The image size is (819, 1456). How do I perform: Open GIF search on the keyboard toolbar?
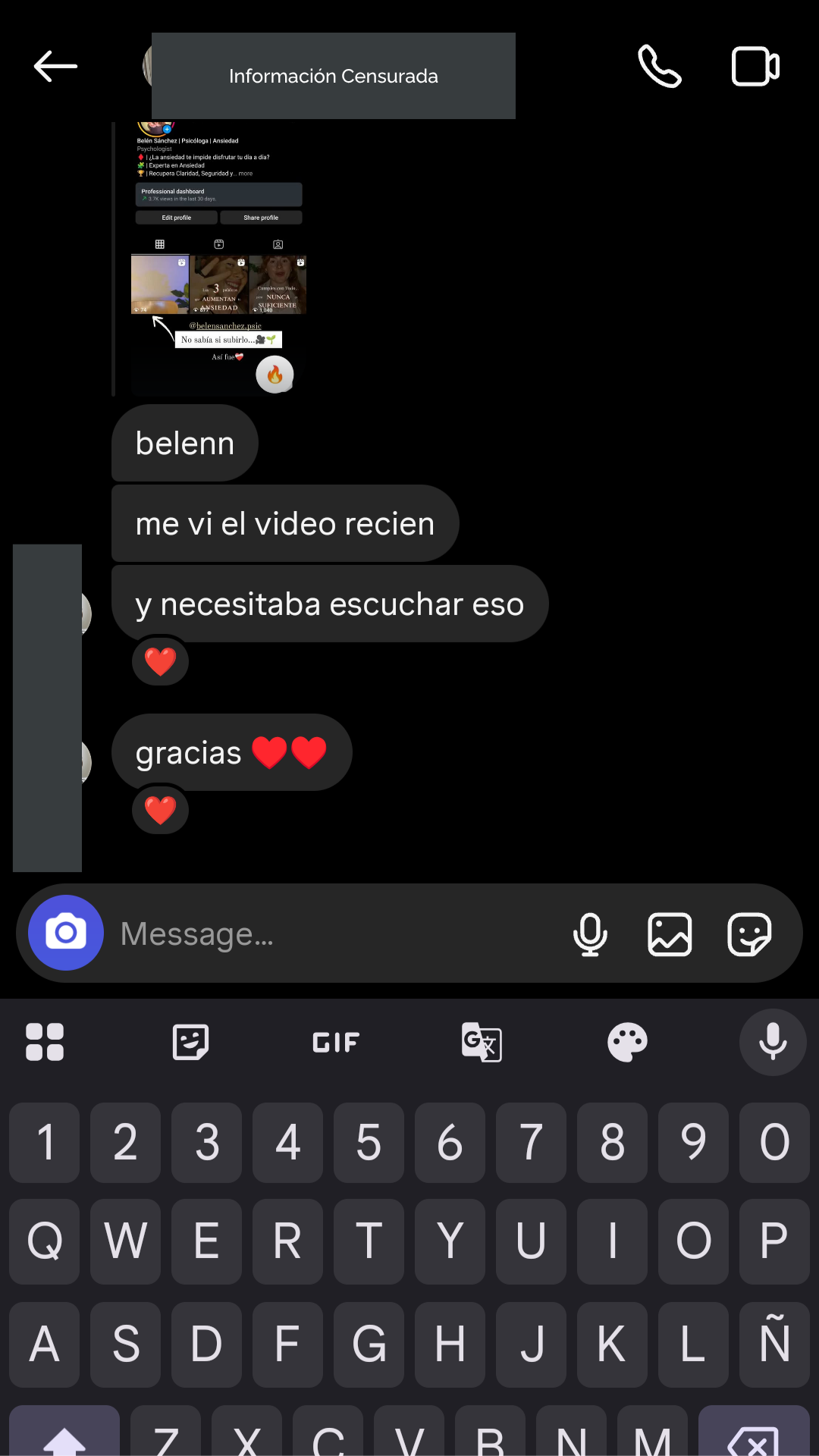(x=334, y=1042)
